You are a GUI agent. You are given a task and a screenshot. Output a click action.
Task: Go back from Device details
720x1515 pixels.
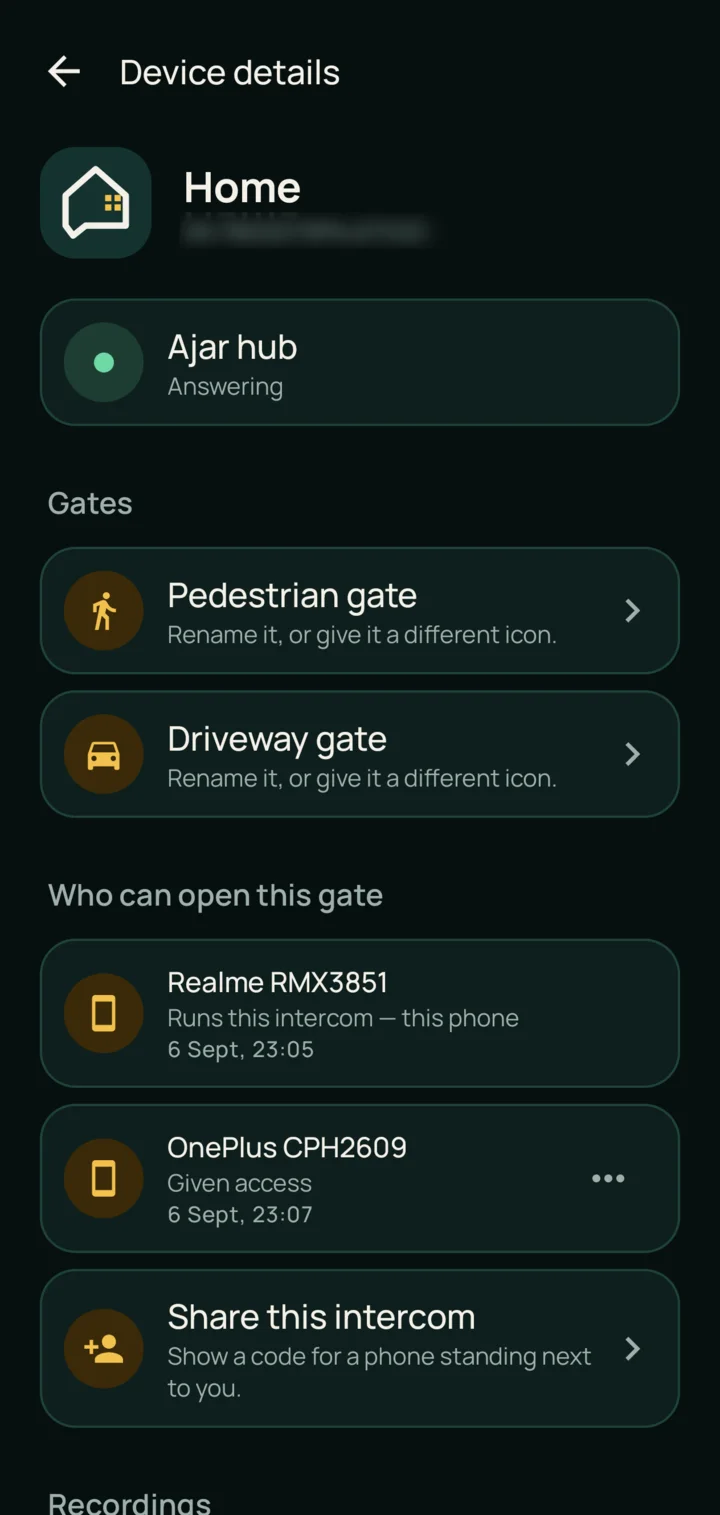point(64,72)
